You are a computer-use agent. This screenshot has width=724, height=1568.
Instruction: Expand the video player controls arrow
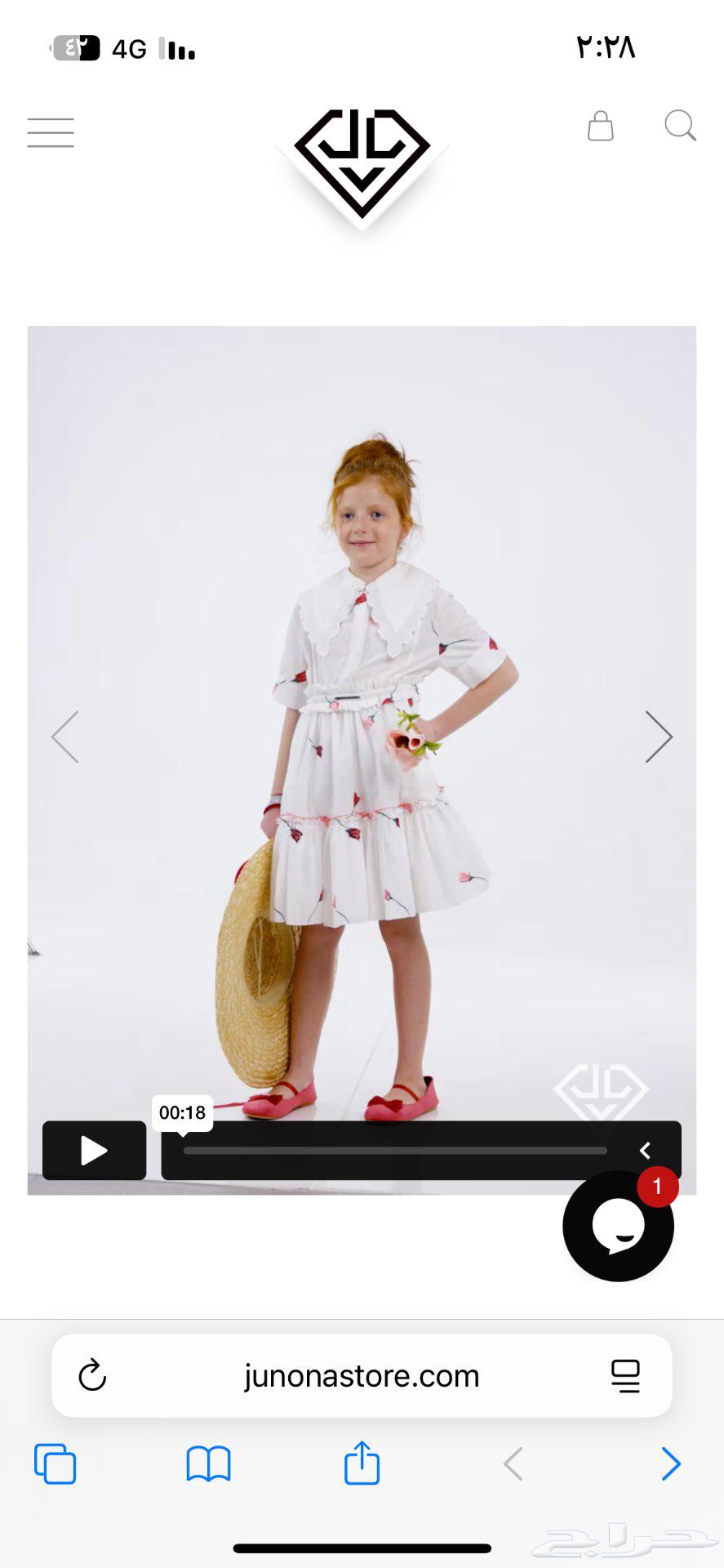point(645,1151)
